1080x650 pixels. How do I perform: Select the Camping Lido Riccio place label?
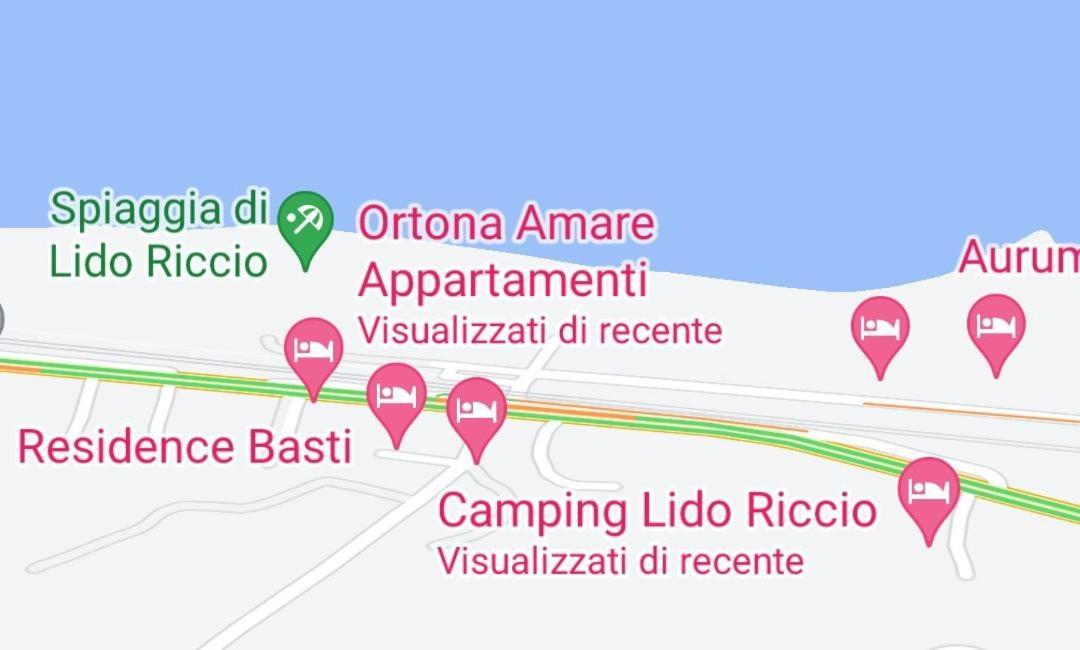pos(657,511)
